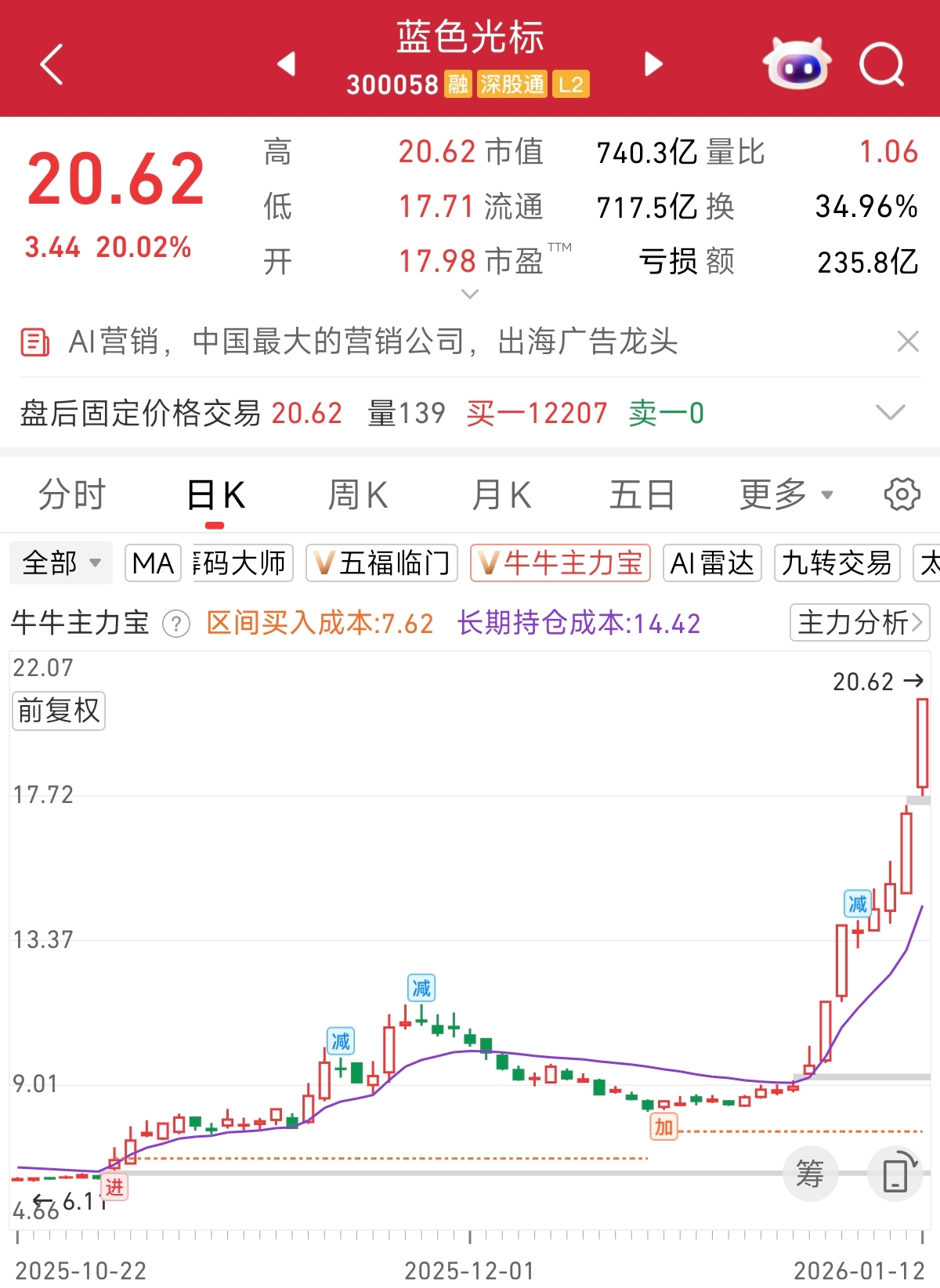Open the 更多 chart period dropdown
The image size is (940, 1288).
[x=786, y=495]
